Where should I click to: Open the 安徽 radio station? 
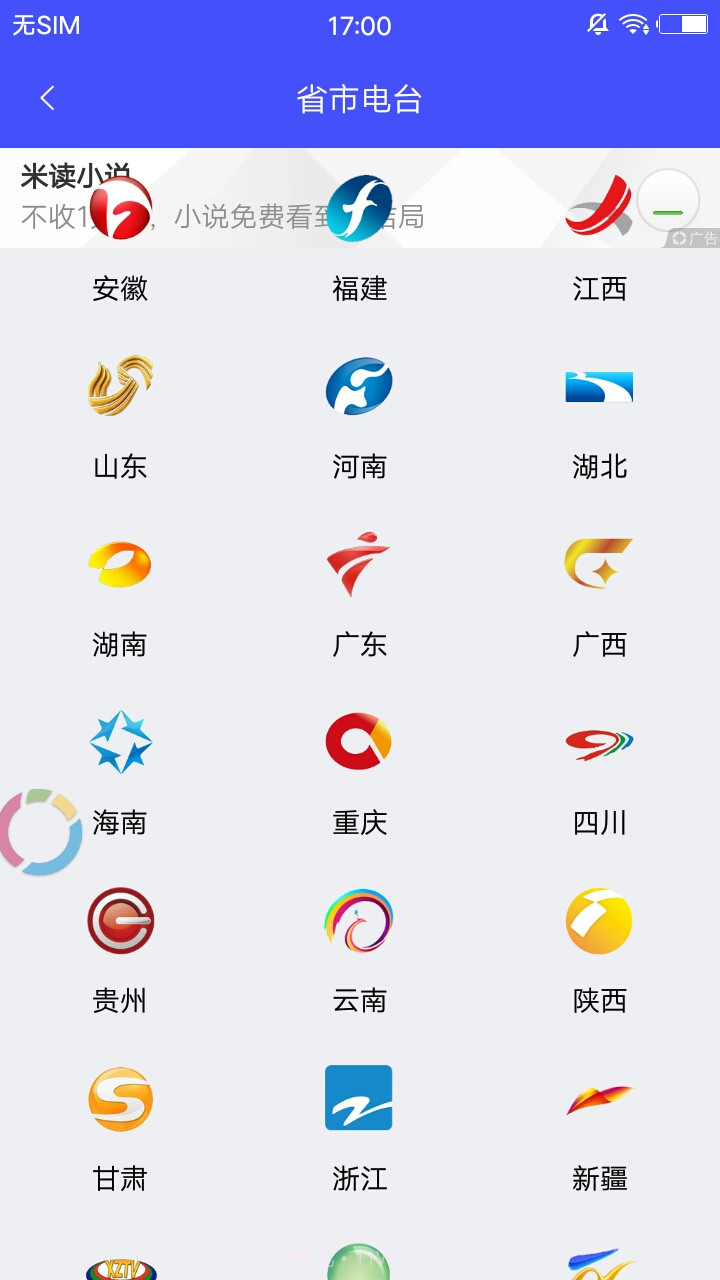120,289
